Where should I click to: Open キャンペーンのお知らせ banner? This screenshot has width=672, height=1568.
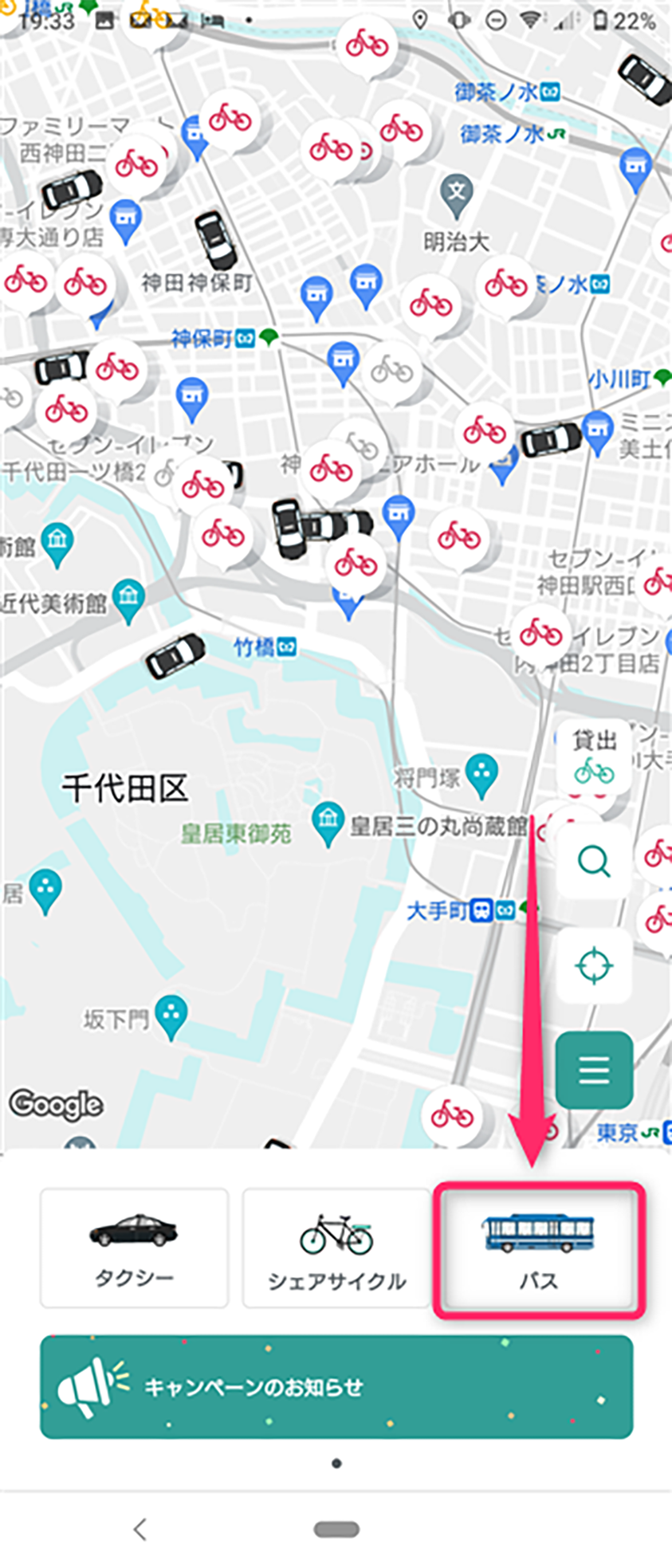[336, 1387]
